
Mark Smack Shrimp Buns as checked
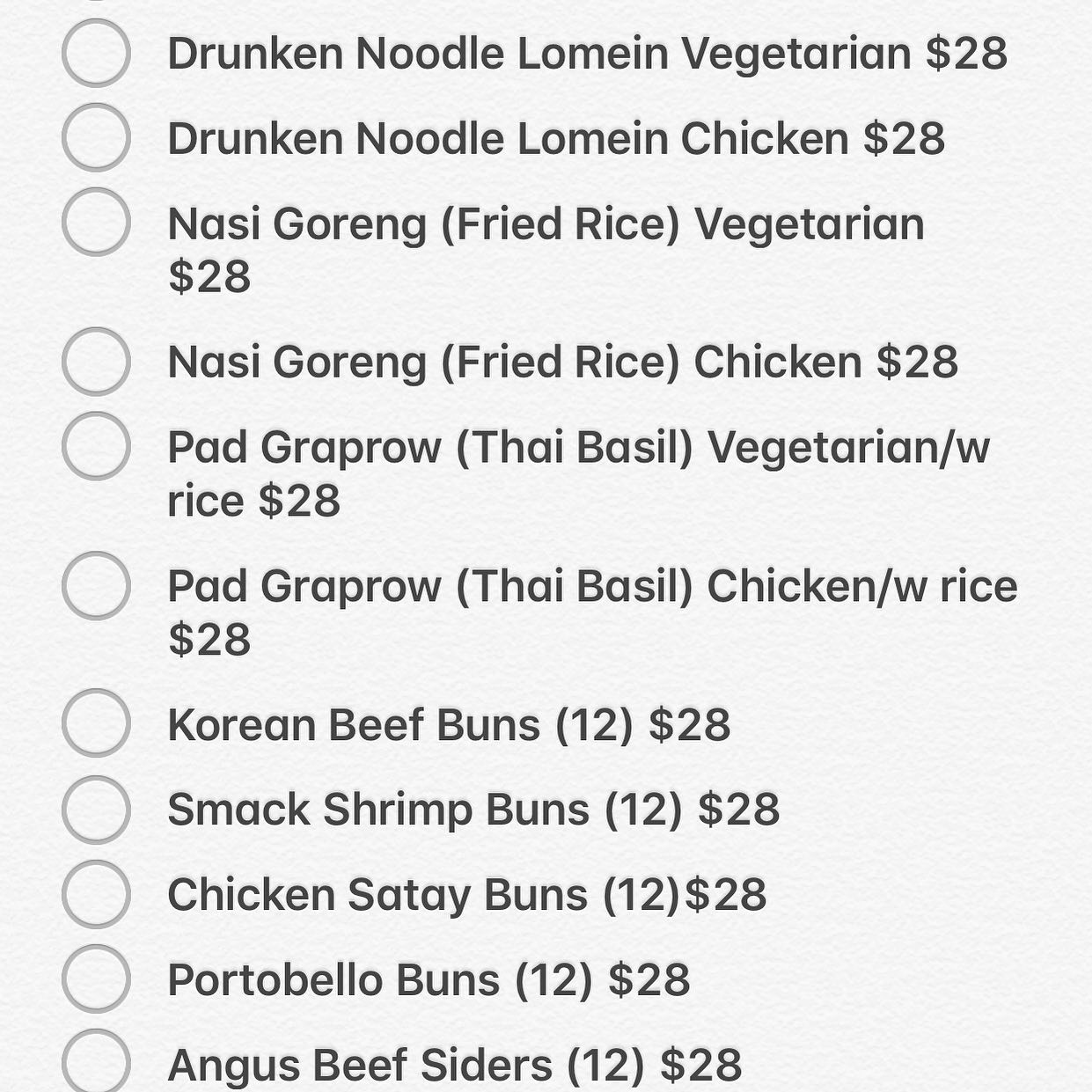96,809
